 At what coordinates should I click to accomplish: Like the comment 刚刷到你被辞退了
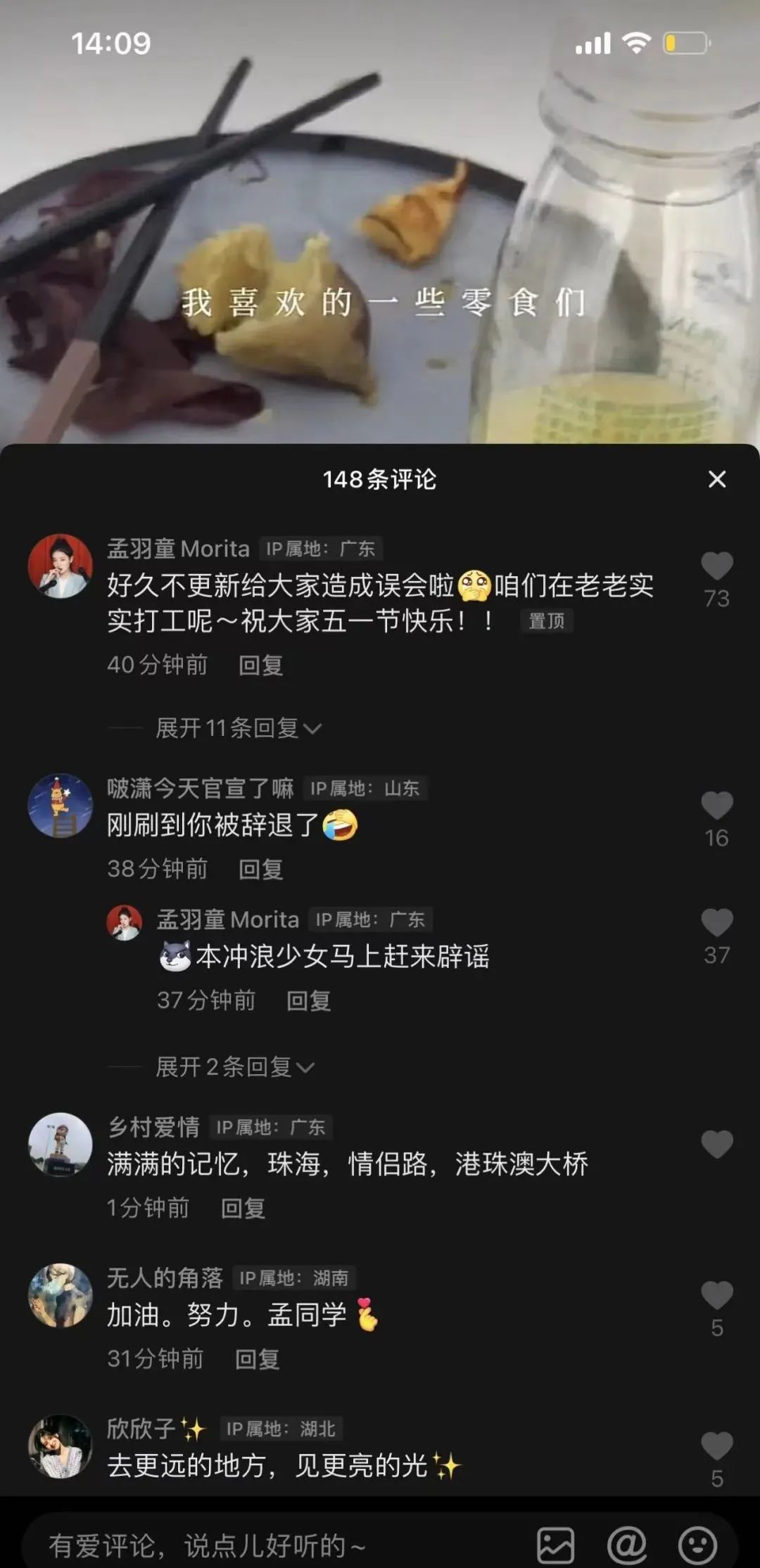click(x=716, y=806)
